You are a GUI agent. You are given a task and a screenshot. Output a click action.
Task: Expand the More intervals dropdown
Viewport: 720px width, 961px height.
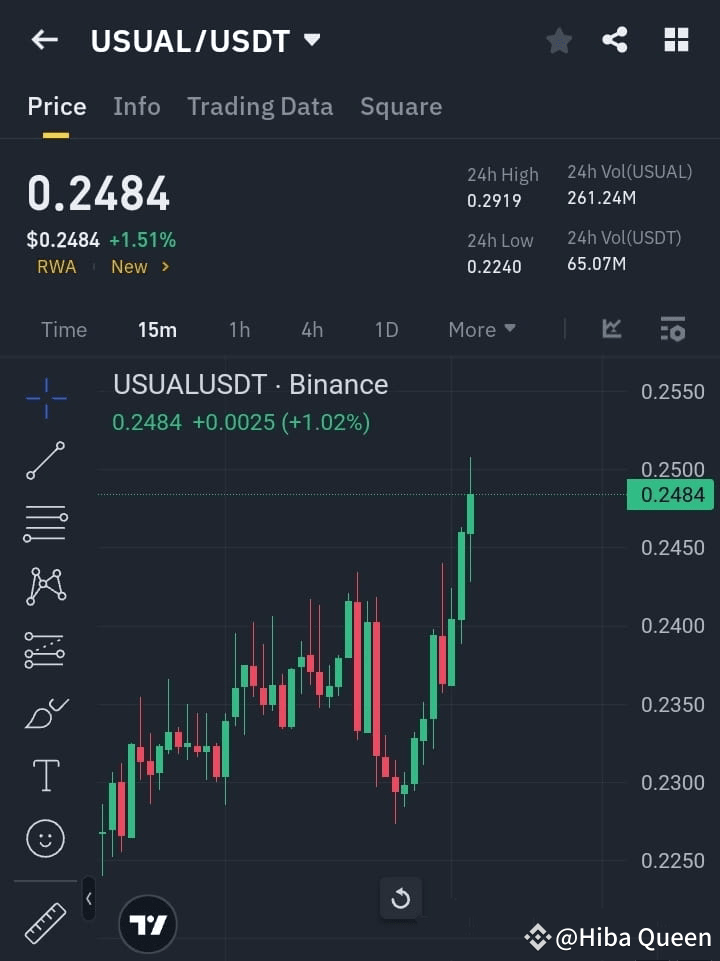[x=482, y=330]
